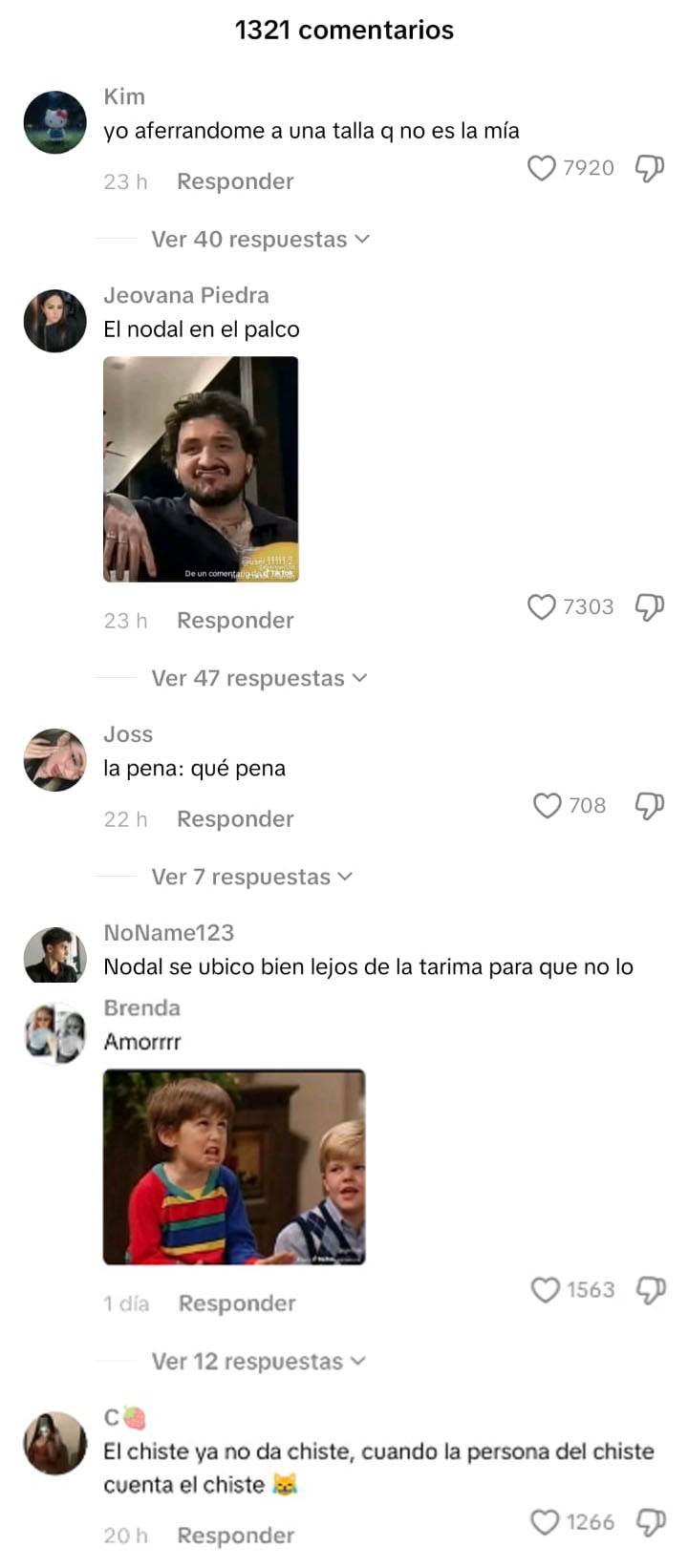
Task: Like Joss's comment
Action: [548, 806]
